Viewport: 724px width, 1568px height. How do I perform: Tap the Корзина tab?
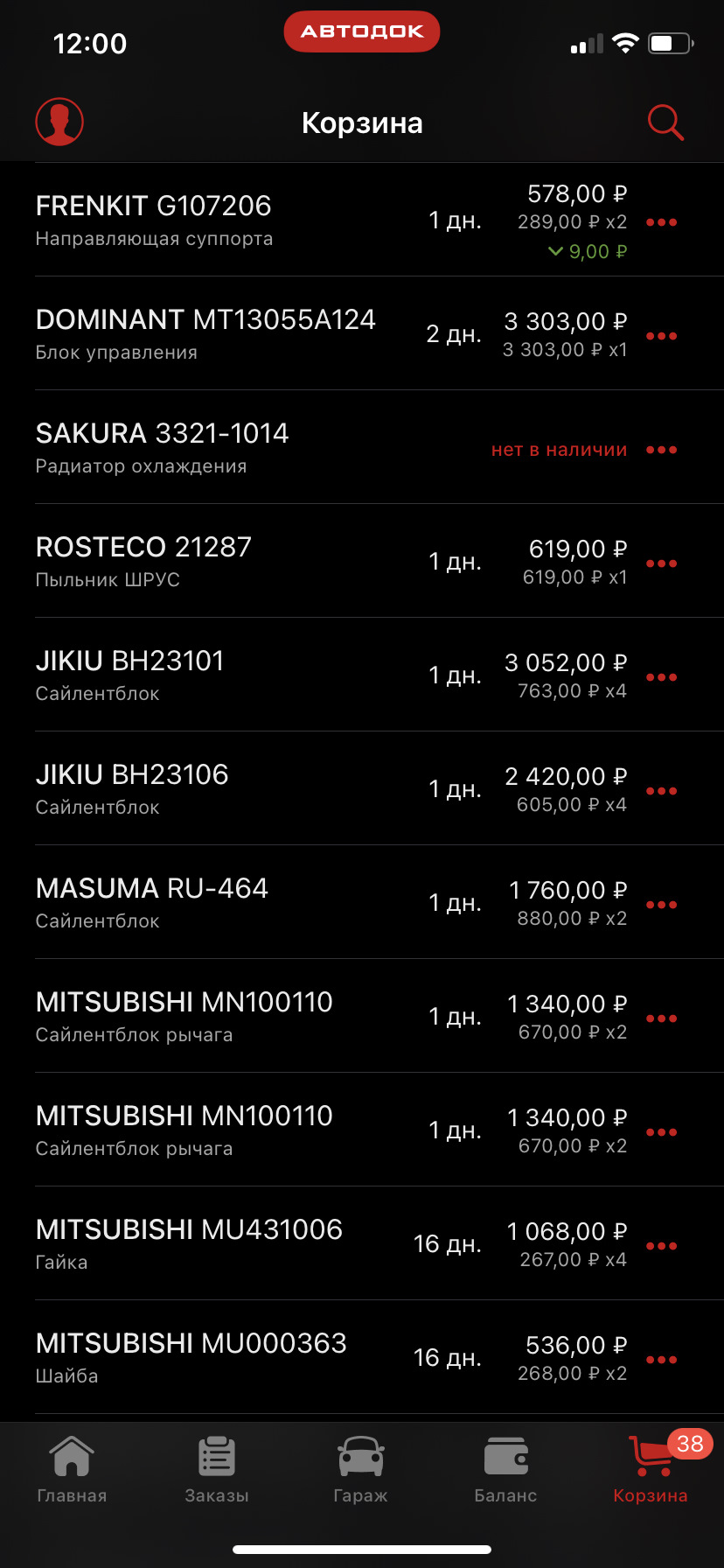point(651,1472)
